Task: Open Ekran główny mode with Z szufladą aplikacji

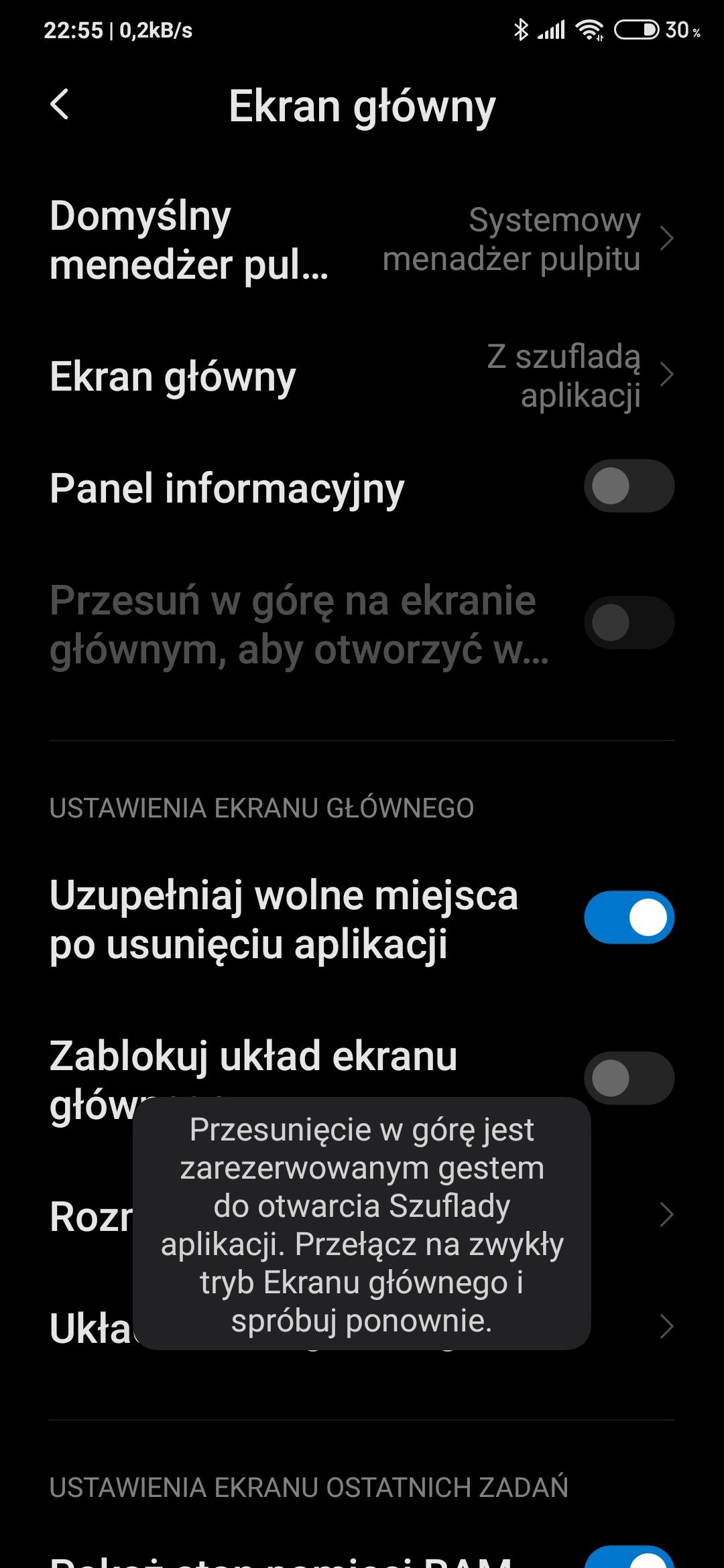Action: point(362,376)
